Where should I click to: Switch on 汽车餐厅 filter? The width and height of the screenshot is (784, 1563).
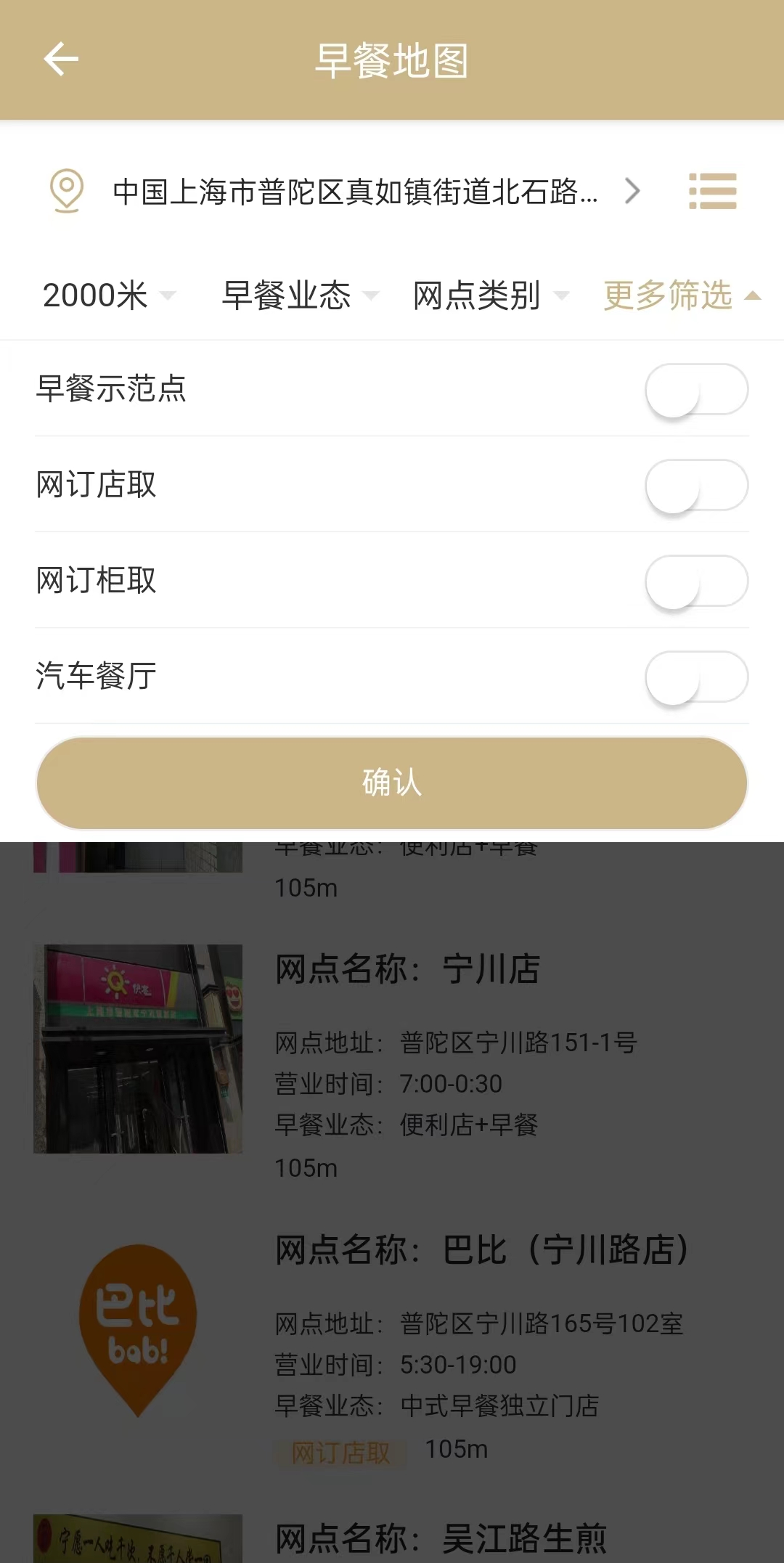click(x=695, y=677)
